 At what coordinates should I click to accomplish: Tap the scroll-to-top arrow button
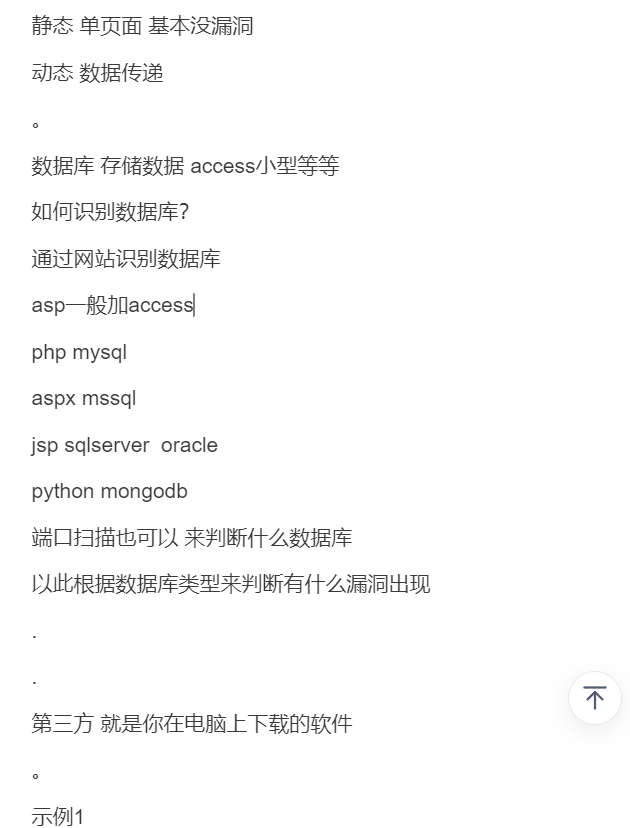595,698
